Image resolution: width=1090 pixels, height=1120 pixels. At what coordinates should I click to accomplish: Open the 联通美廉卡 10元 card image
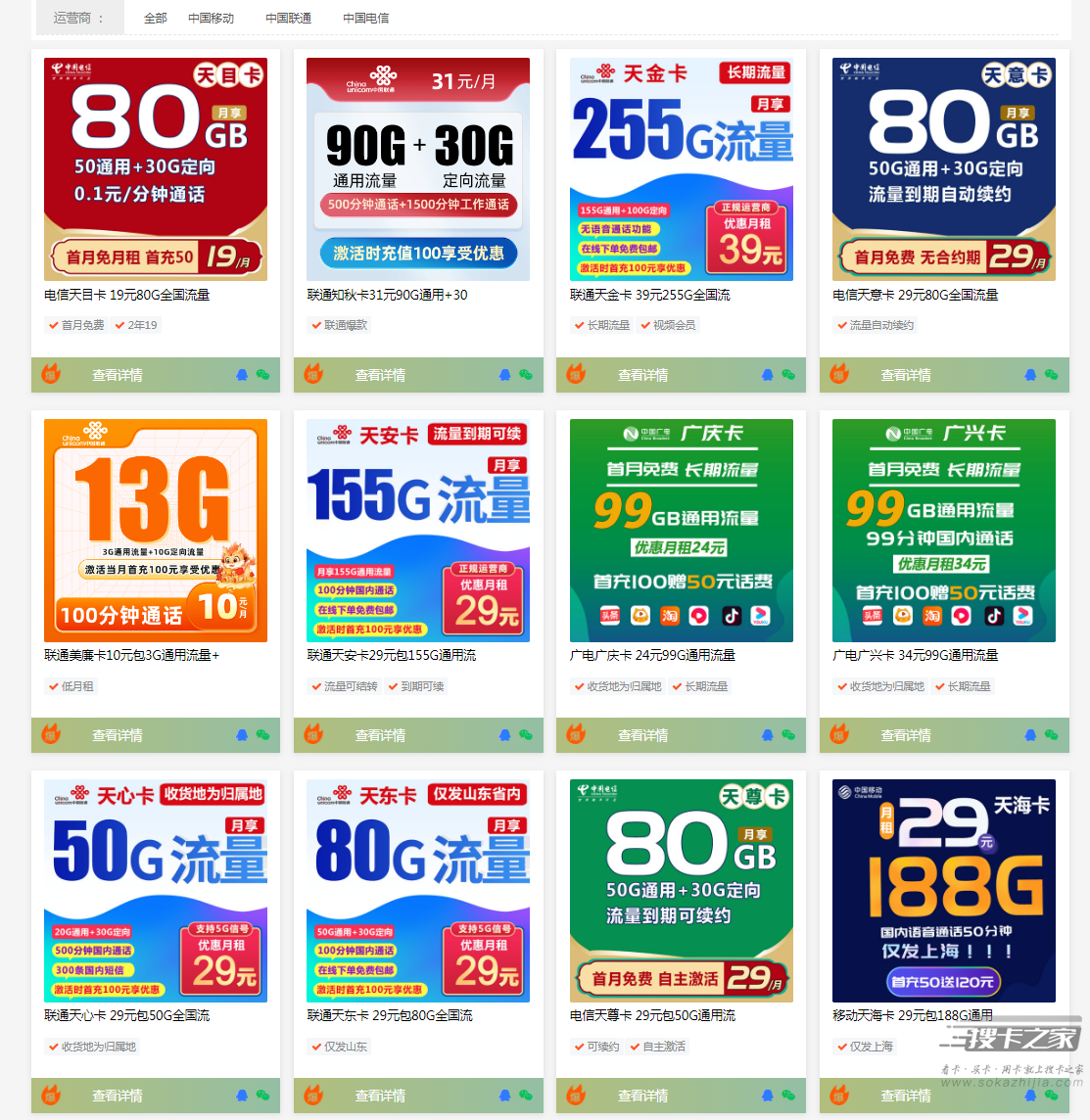pos(156,531)
